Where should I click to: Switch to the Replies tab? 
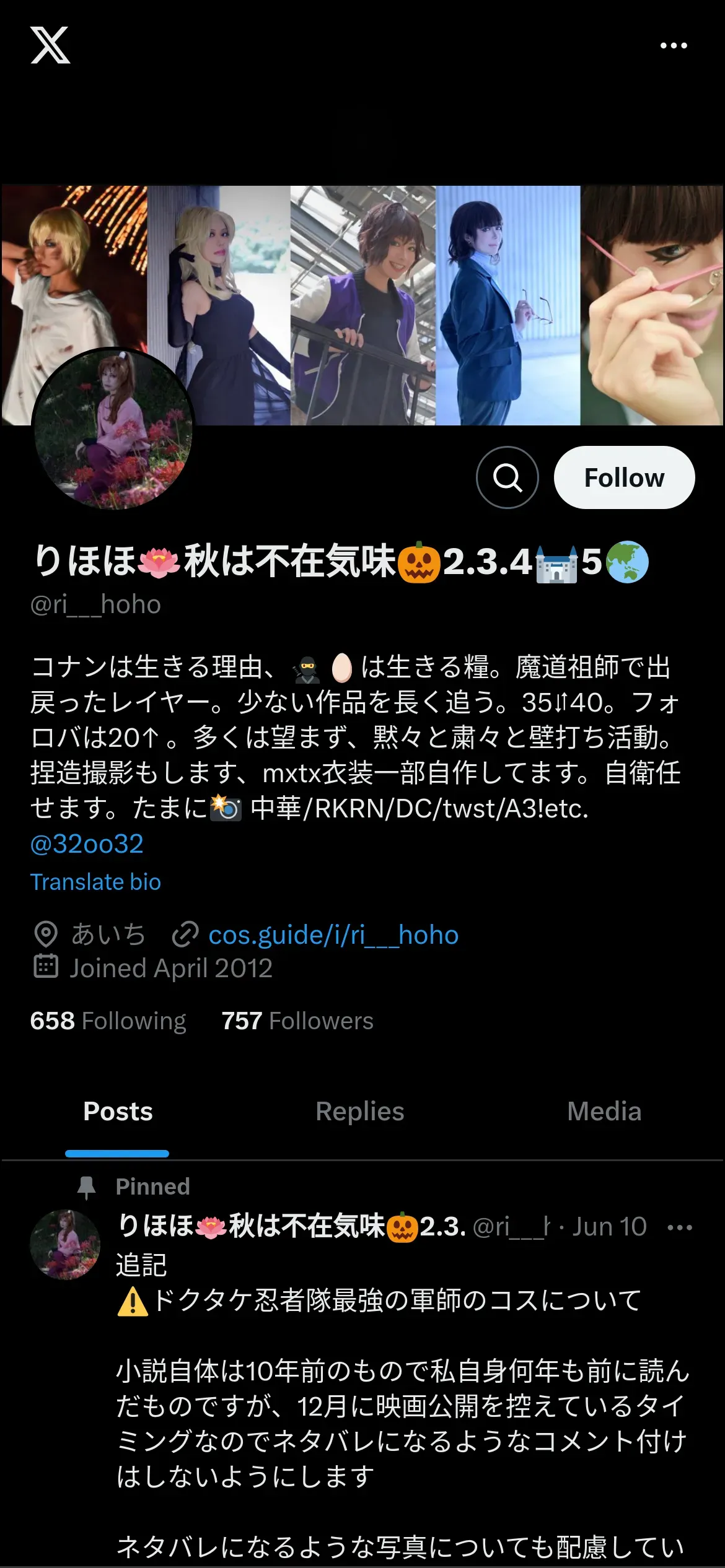(359, 1112)
